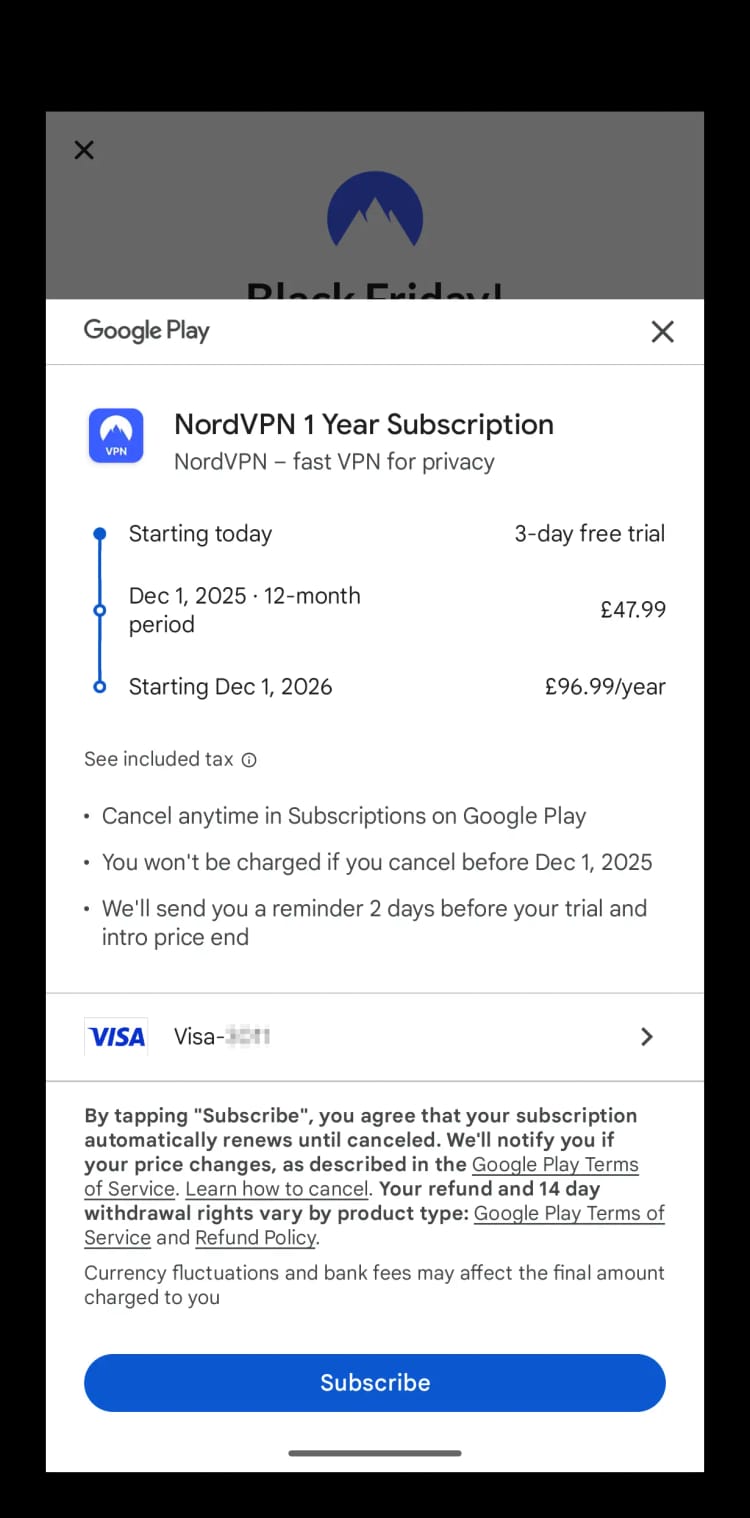Tap the info icon next to See included tax

[x=247, y=759]
